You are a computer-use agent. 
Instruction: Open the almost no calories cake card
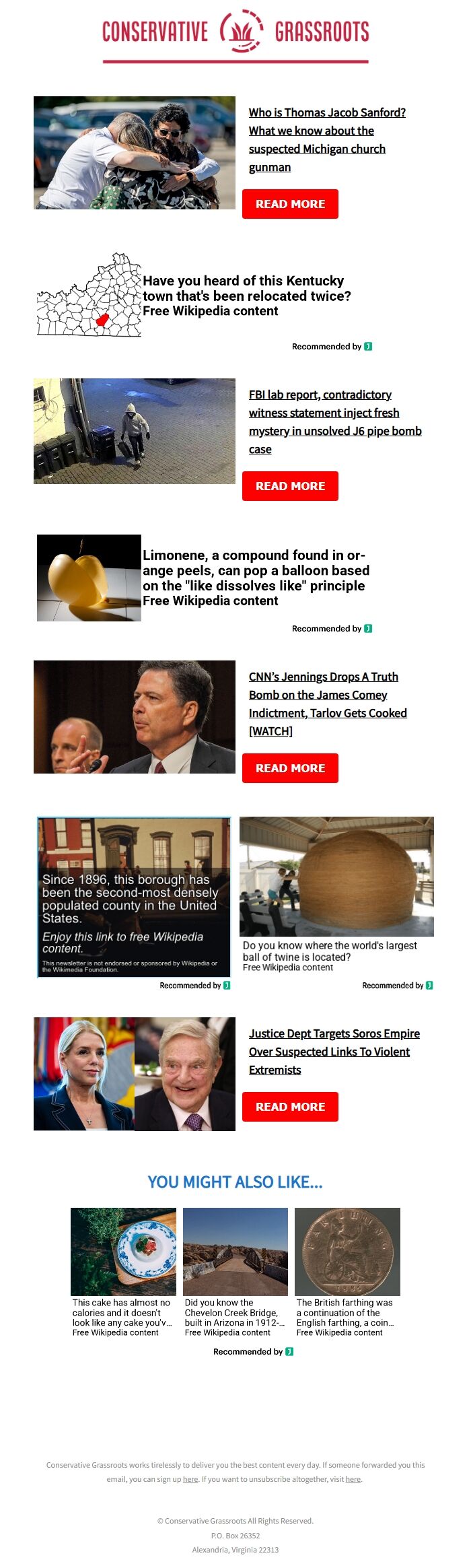point(123,1272)
